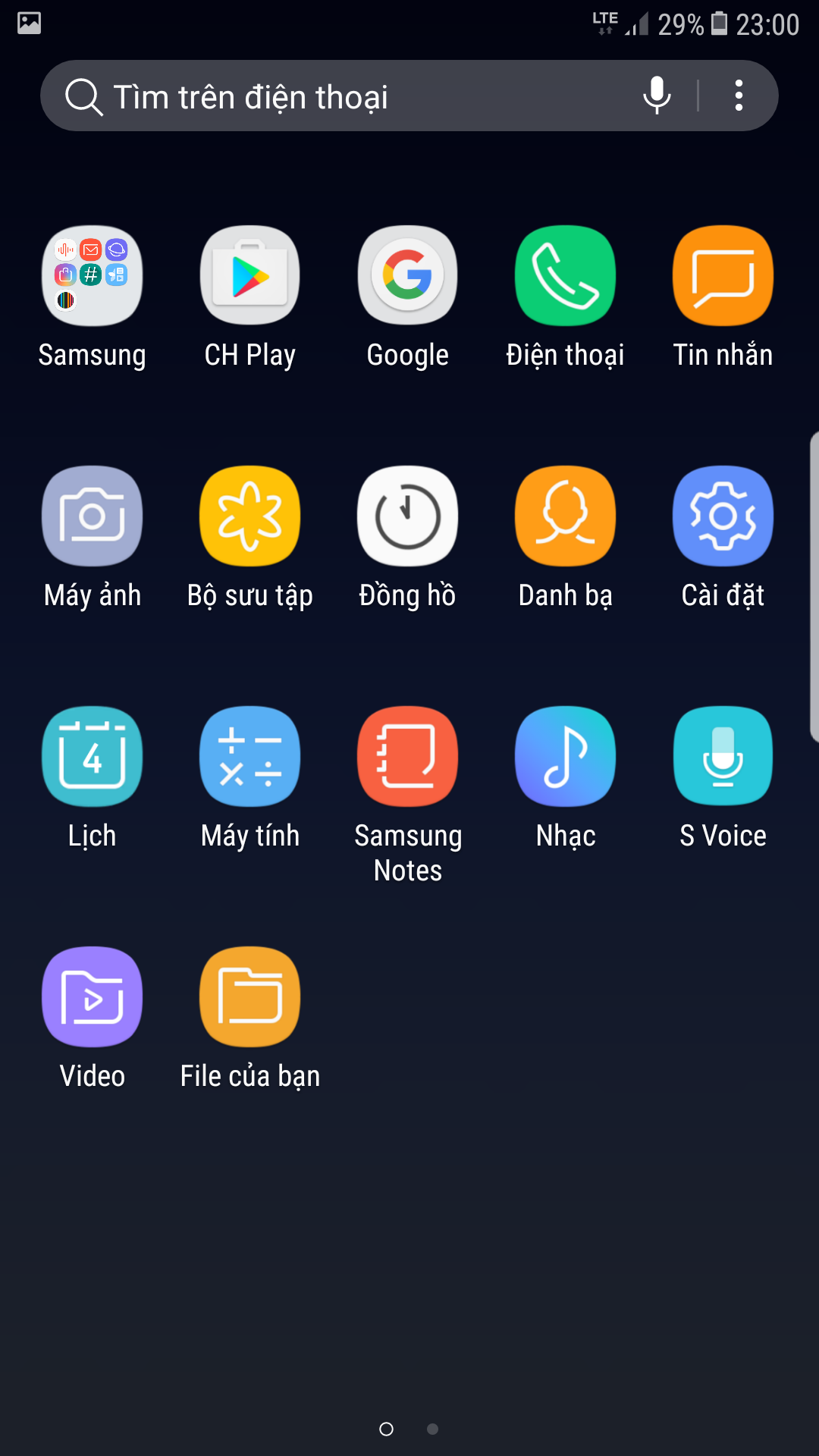Screen dimensions: 819x1456
Task: Tap the voice search microphone icon
Action: point(657,96)
